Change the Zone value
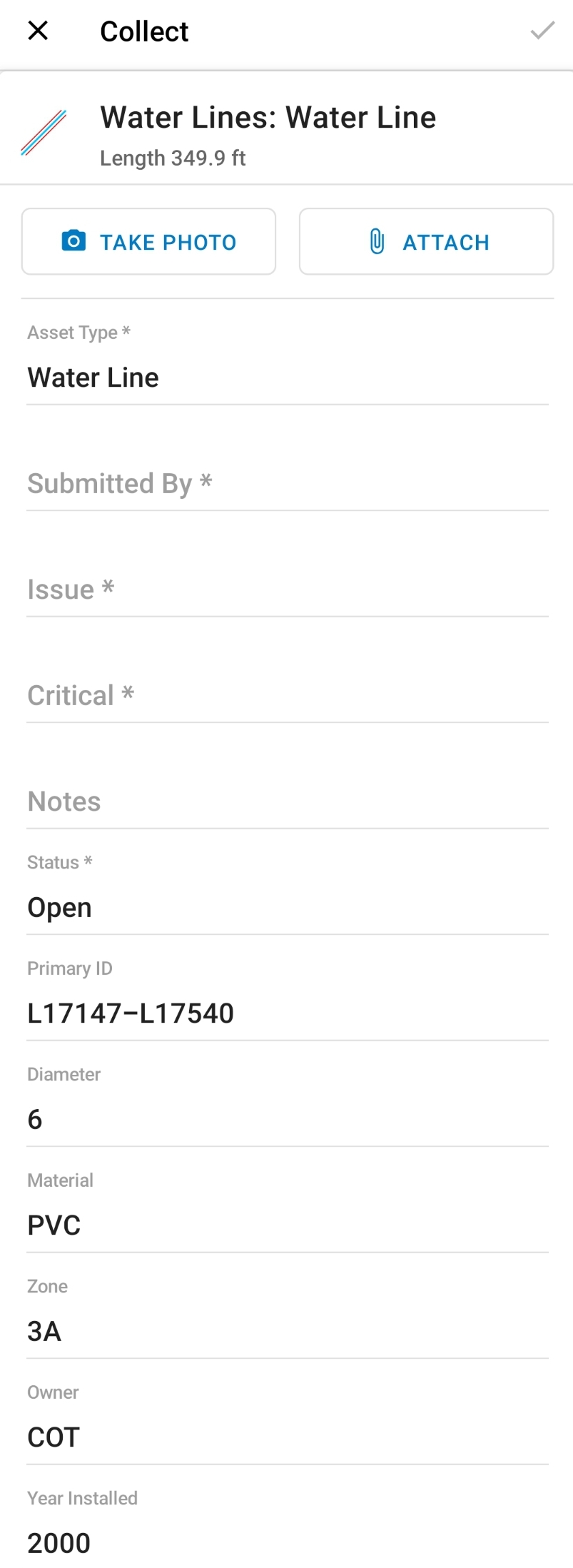573x1568 pixels. point(287,1331)
